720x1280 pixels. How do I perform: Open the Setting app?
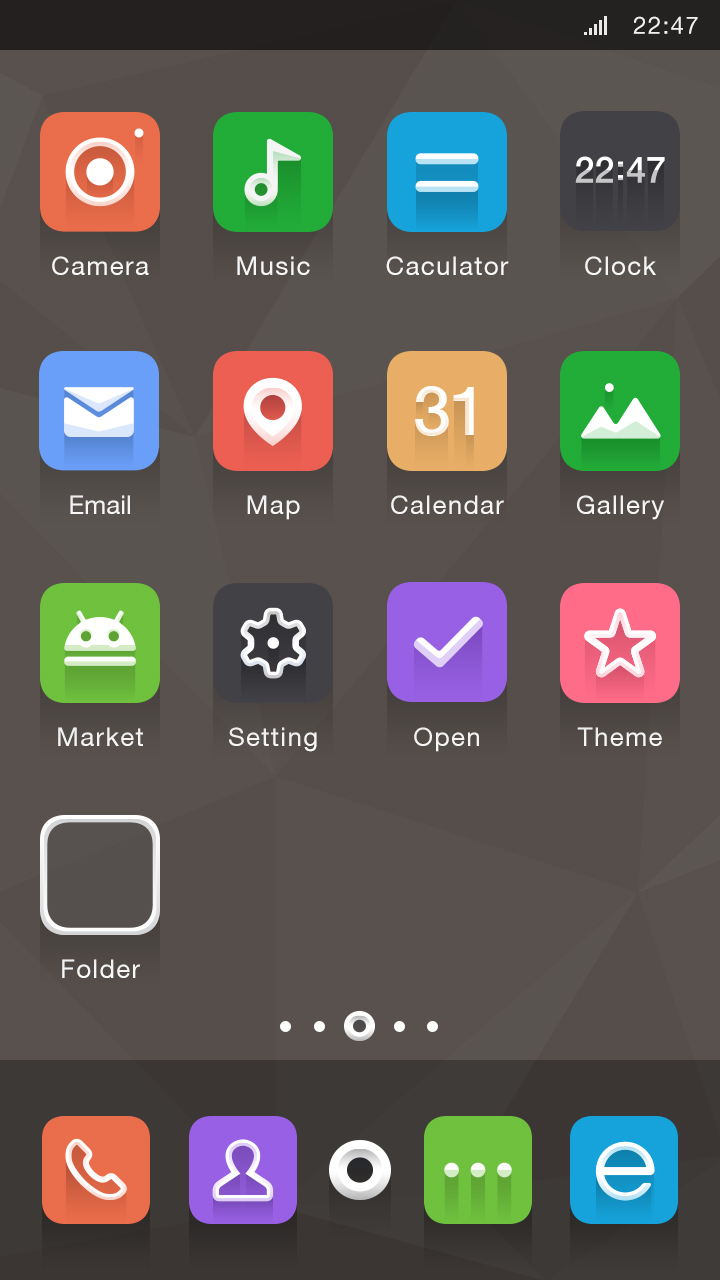click(273, 643)
